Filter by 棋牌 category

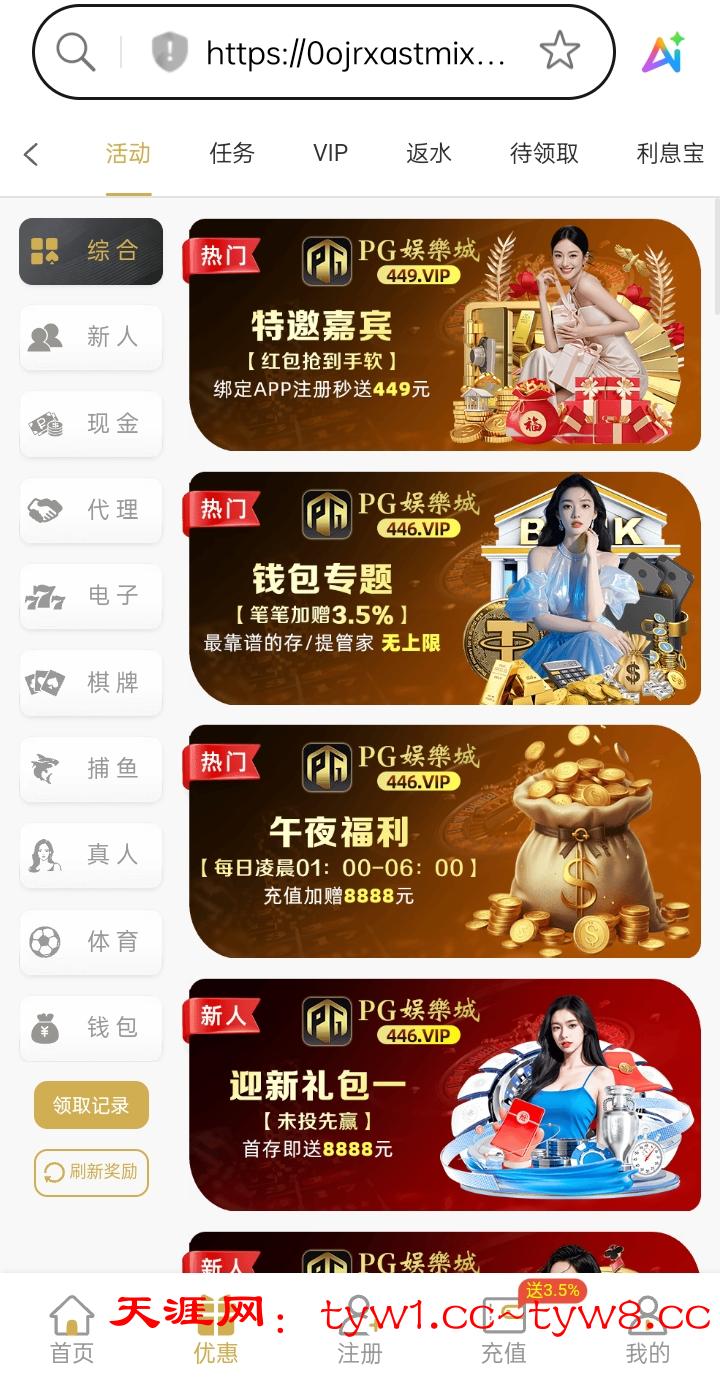pos(91,683)
